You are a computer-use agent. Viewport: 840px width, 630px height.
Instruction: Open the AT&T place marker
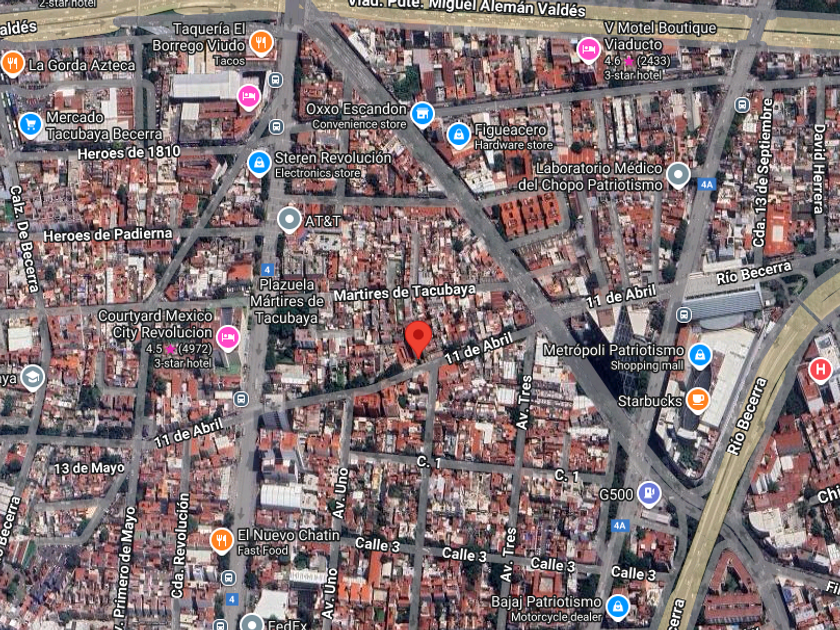point(289,220)
